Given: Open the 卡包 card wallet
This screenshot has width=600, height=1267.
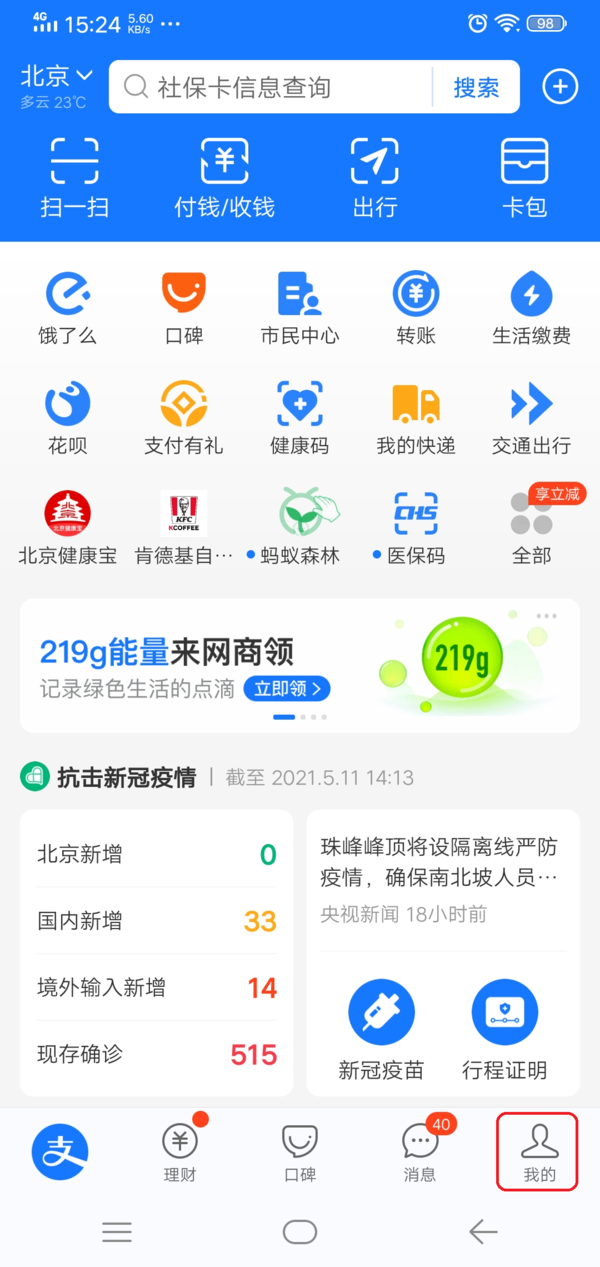Looking at the screenshot, I should click(x=525, y=178).
